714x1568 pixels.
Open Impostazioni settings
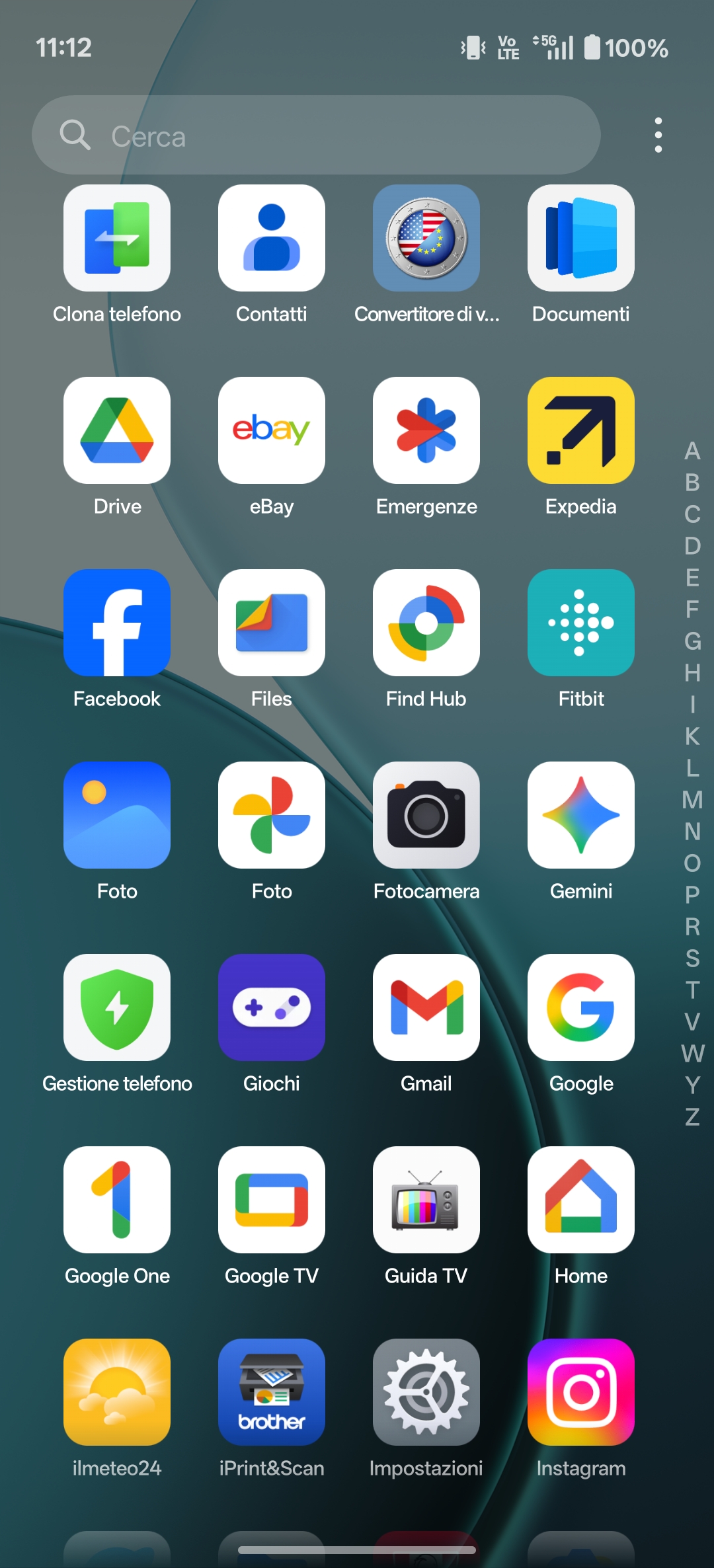click(426, 1392)
